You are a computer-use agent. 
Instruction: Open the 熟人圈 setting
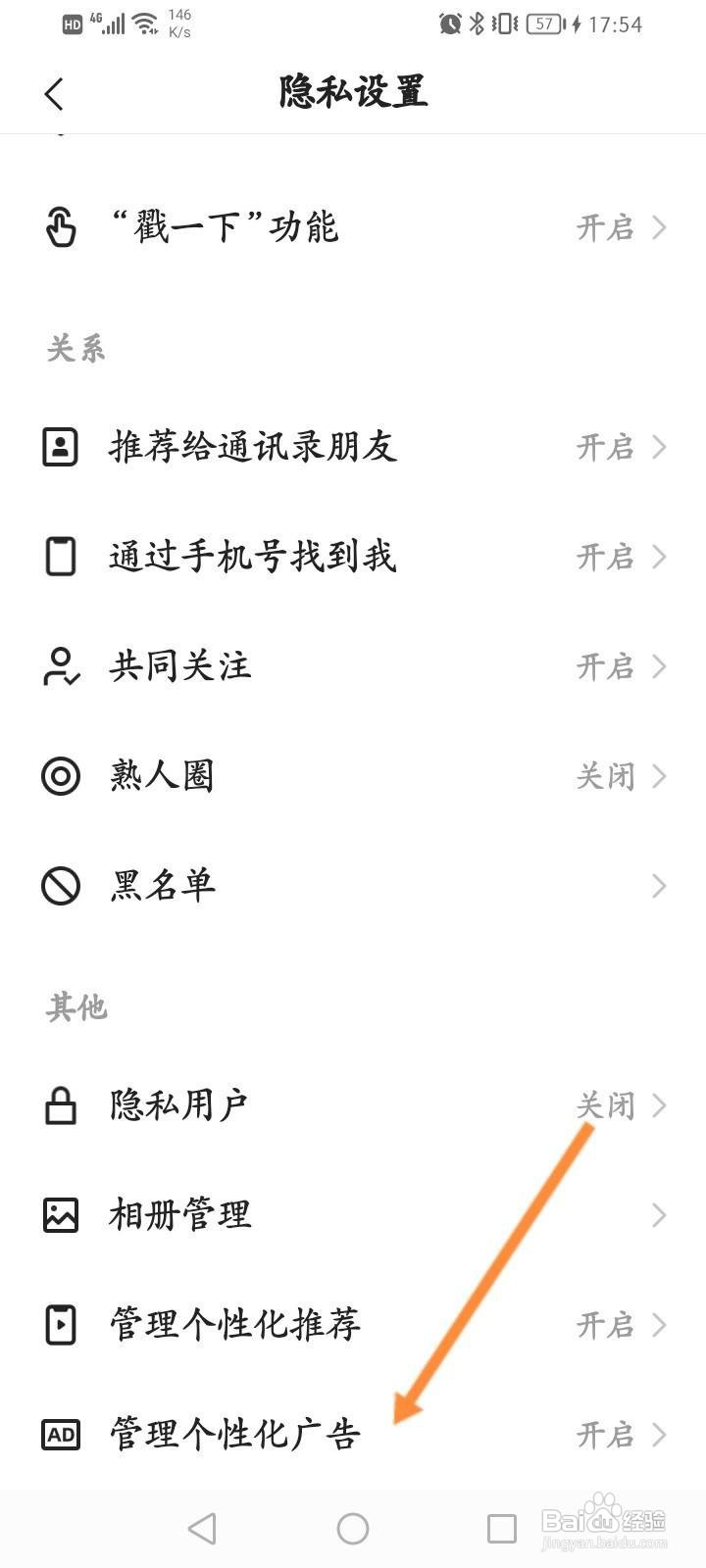pyautogui.click(x=353, y=776)
